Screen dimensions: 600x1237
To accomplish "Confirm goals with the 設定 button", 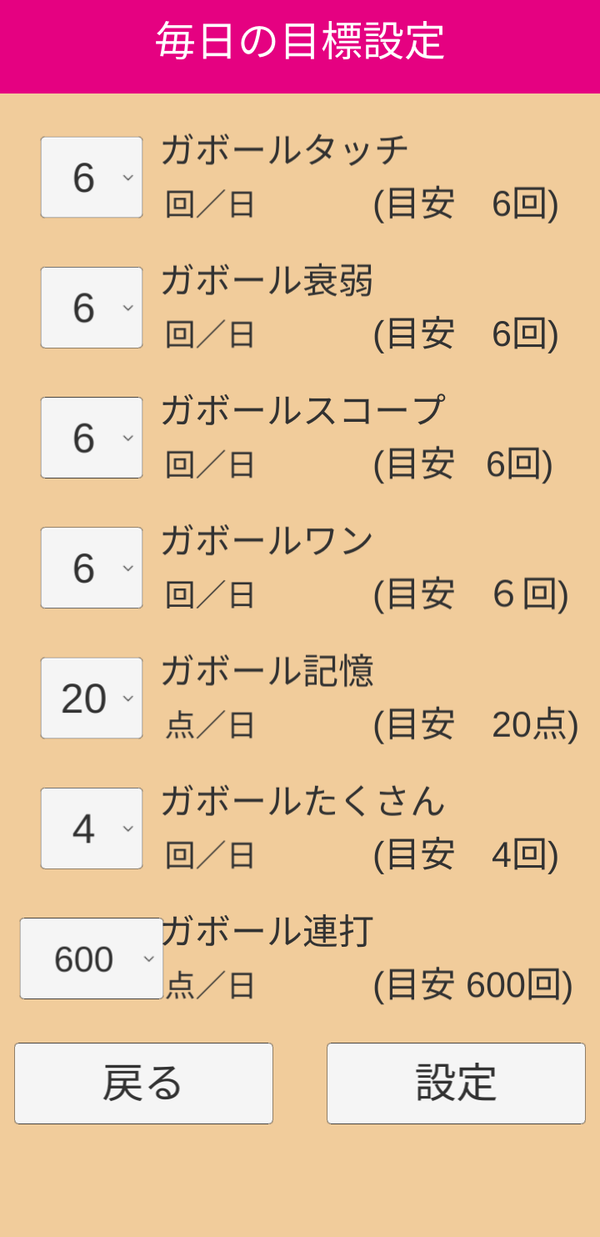I will 456,1083.
